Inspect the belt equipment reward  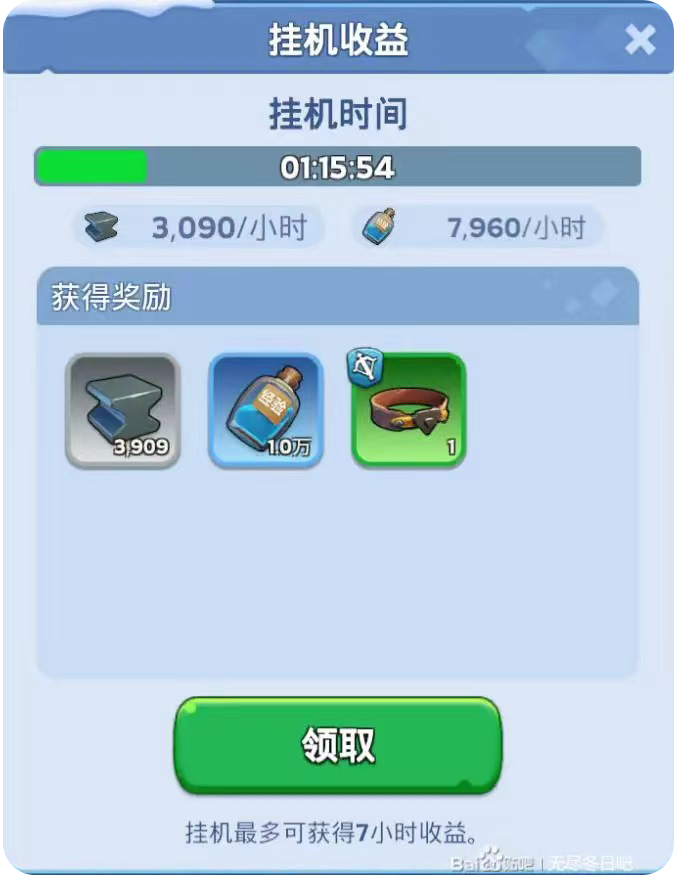coord(409,410)
